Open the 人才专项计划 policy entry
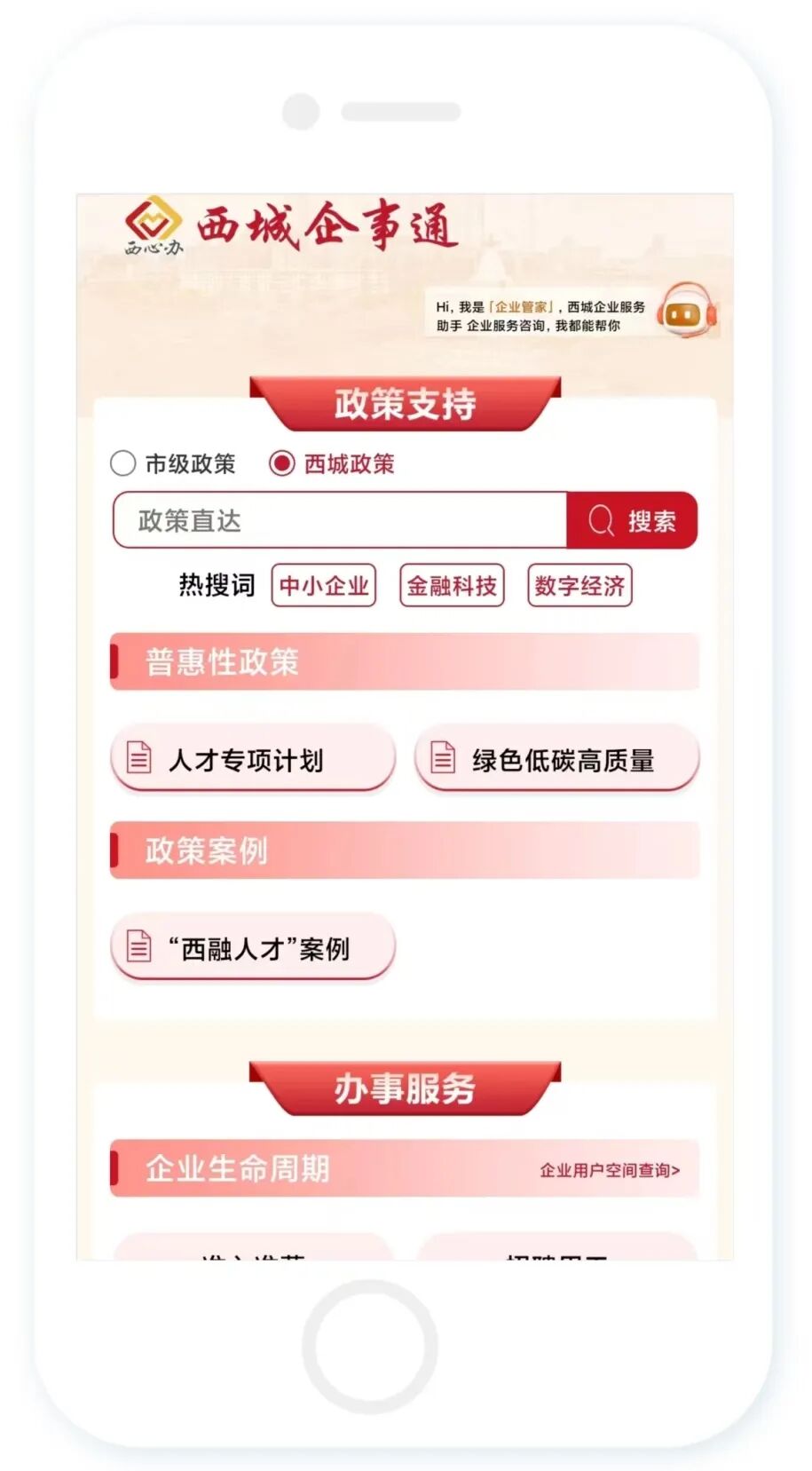Screen dimensions: 812x1471 point(251,759)
